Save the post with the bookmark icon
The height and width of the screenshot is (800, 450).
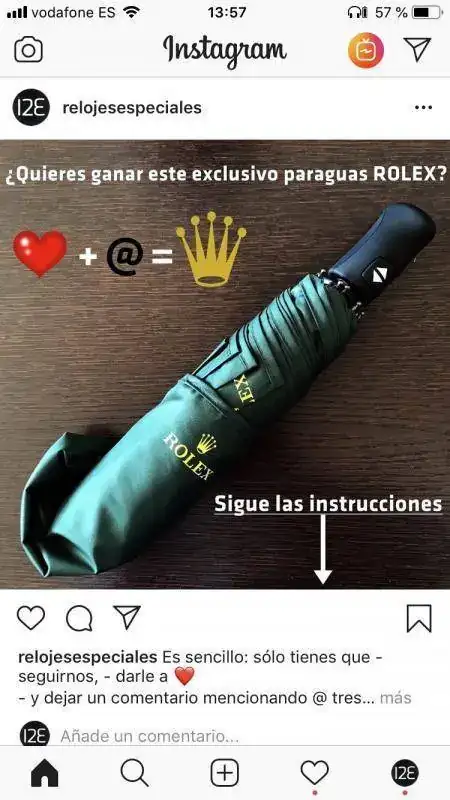pos(419,618)
